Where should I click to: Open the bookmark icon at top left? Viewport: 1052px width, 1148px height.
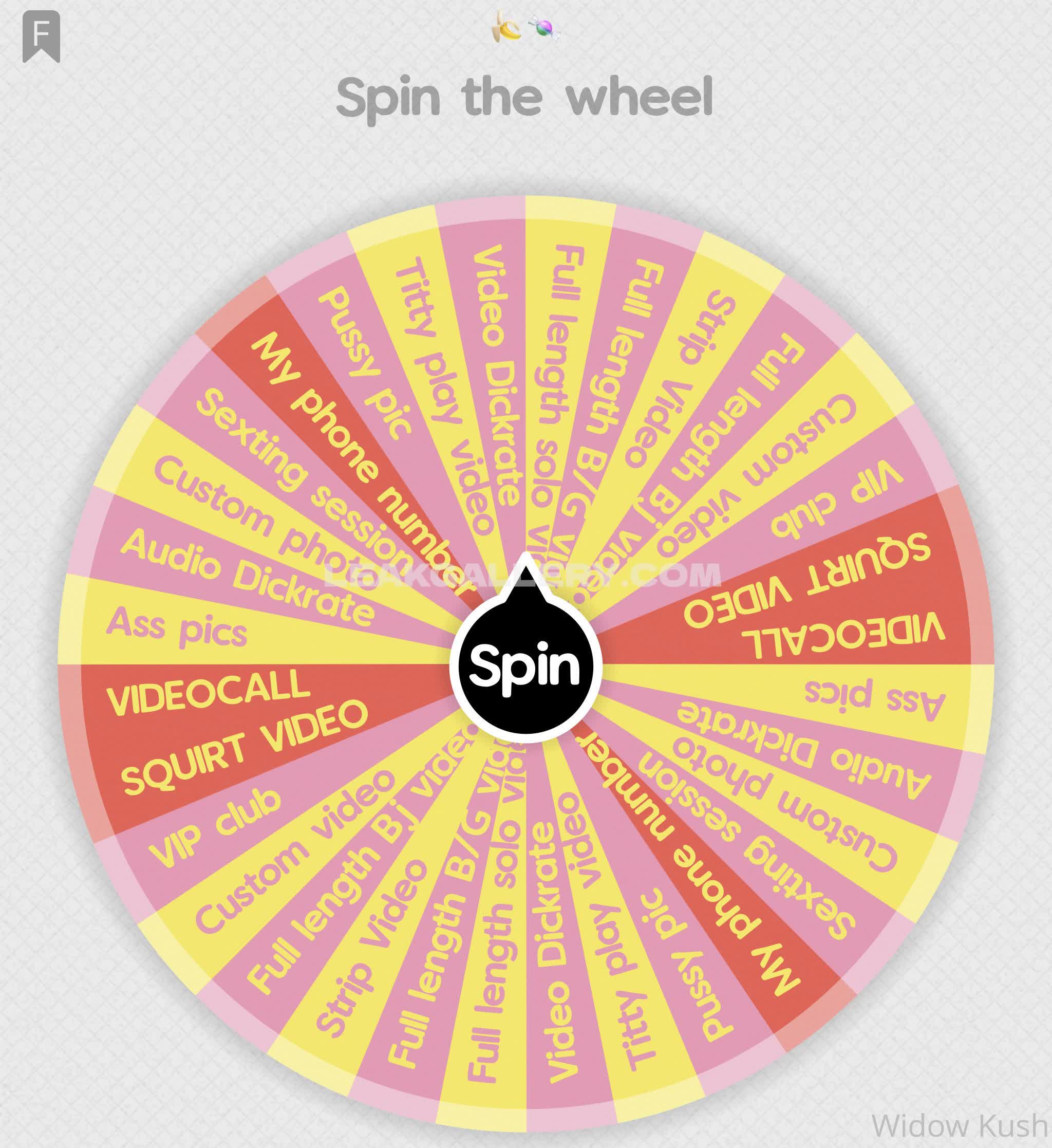(41, 36)
